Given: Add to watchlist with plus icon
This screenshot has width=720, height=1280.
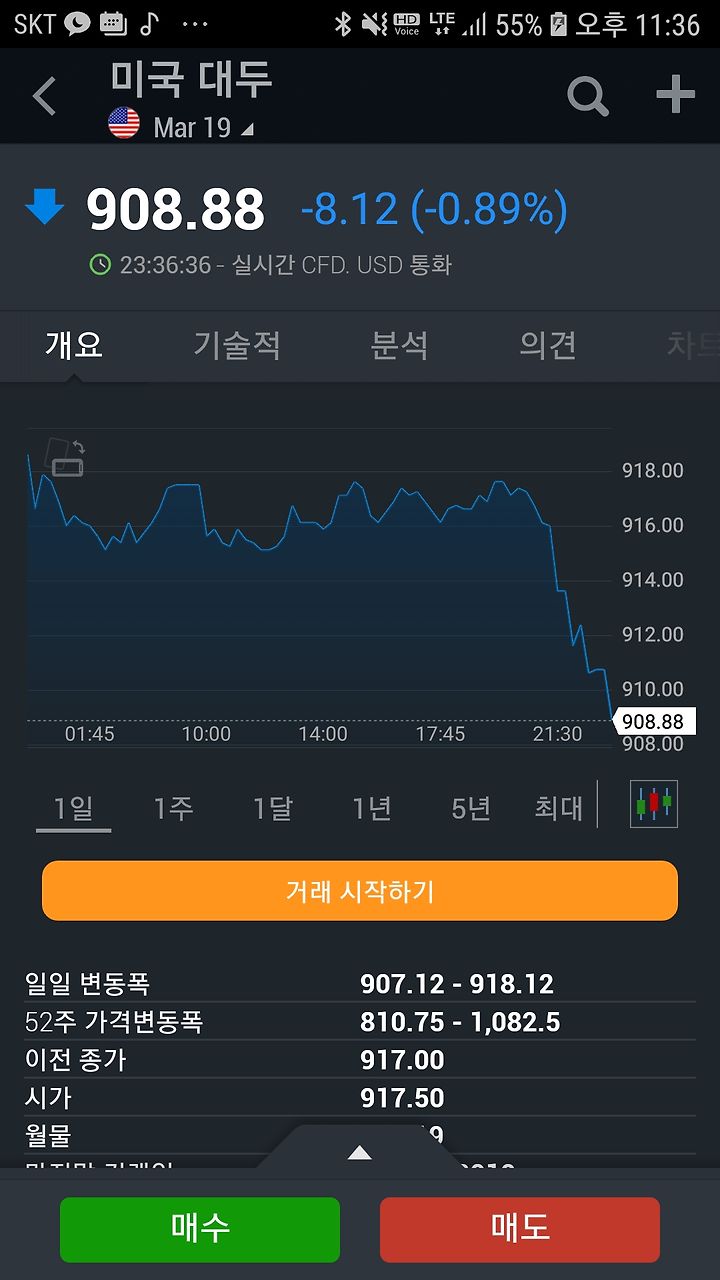Looking at the screenshot, I should coord(675,95).
